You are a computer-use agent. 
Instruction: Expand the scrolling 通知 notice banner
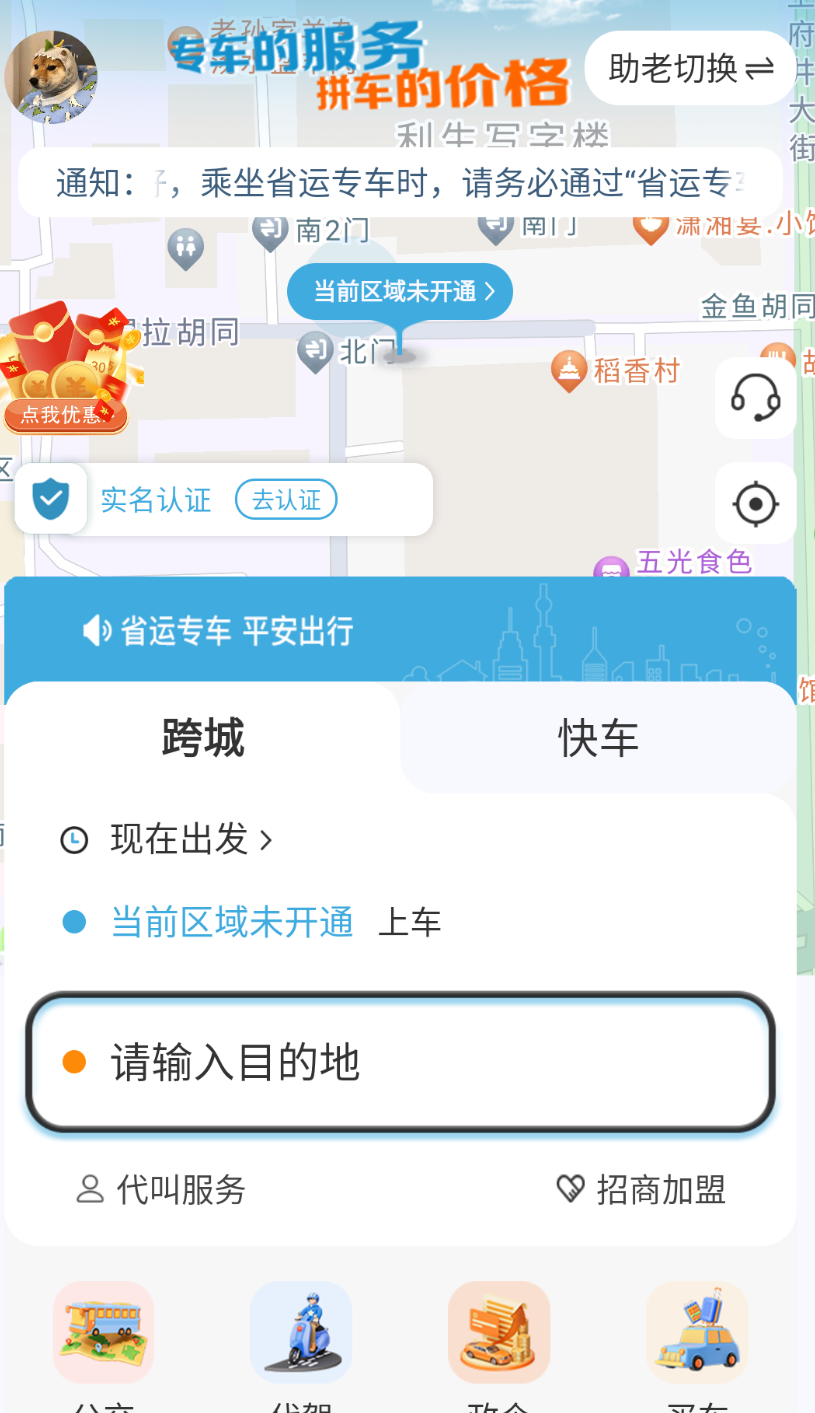(x=400, y=182)
